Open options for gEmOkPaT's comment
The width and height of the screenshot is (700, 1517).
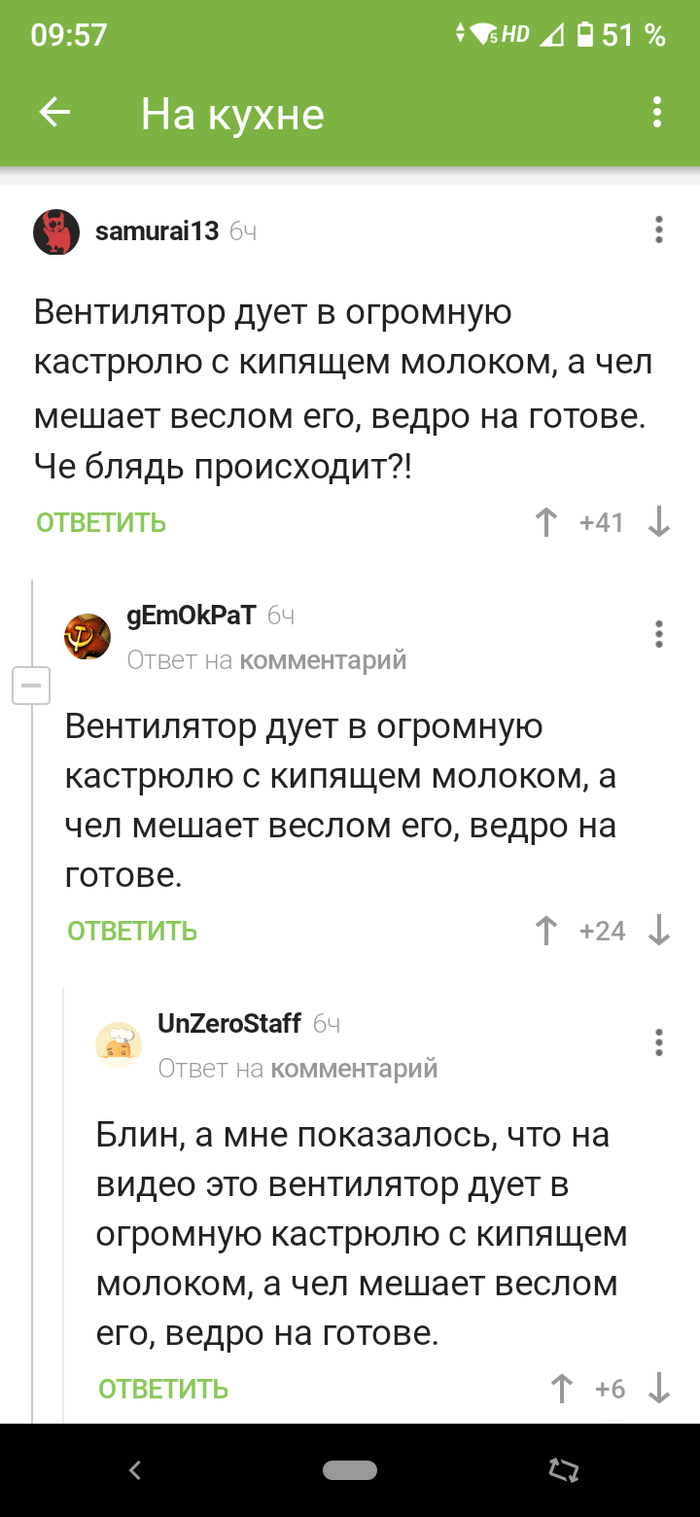point(659,634)
